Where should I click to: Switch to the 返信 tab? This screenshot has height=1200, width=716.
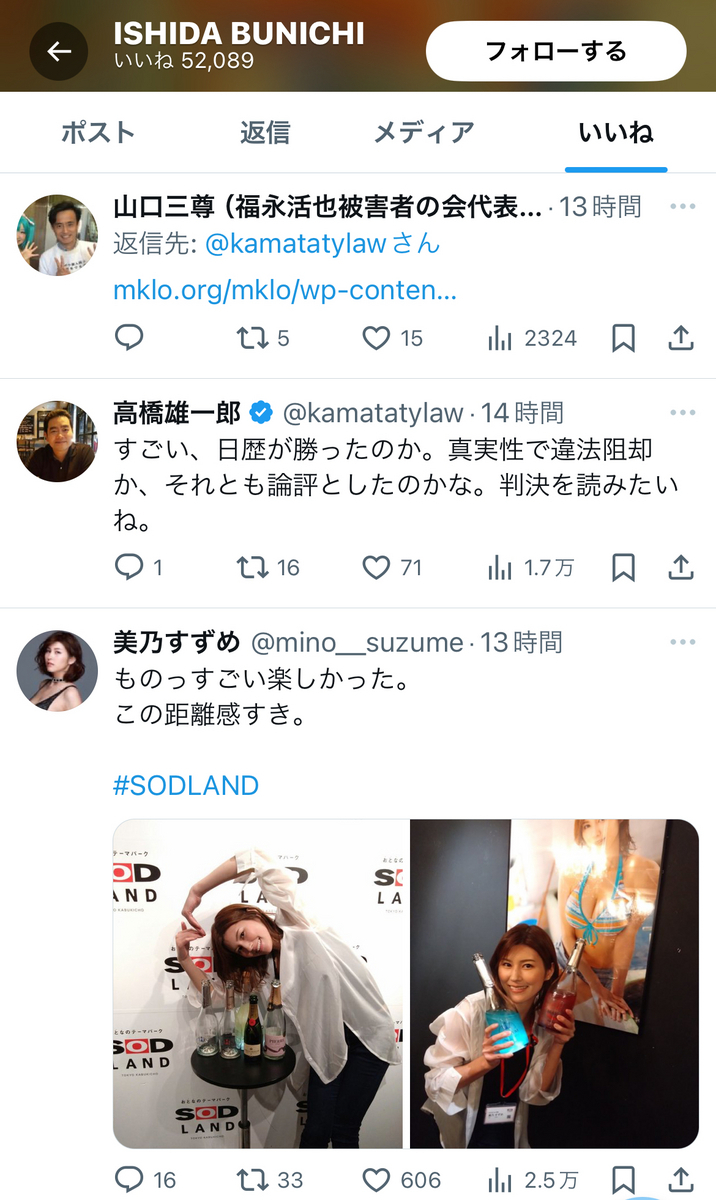pos(265,132)
